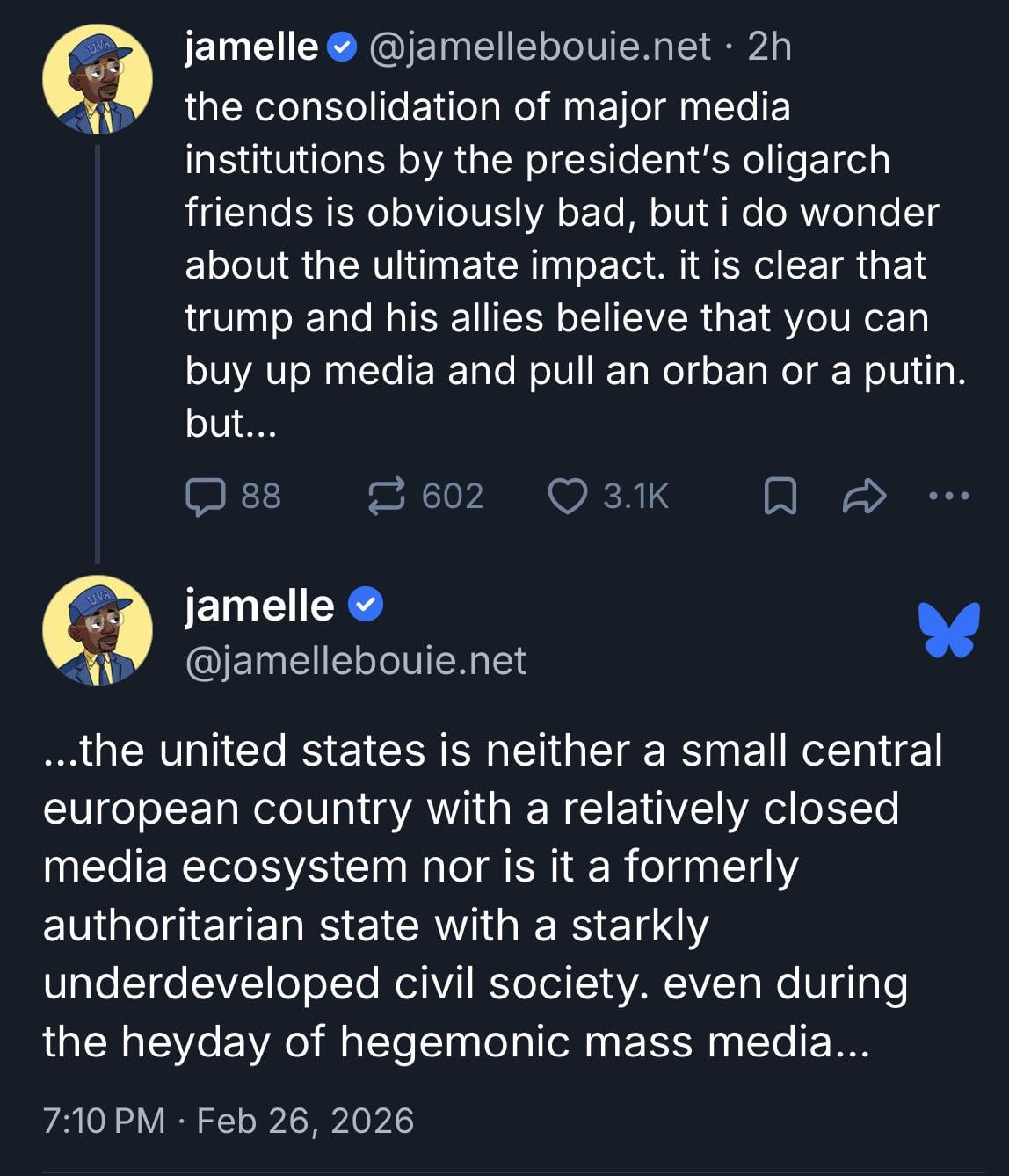Share the first post via arrow icon
Screen dimensions: 1009x1176
pyautogui.click(x=864, y=497)
